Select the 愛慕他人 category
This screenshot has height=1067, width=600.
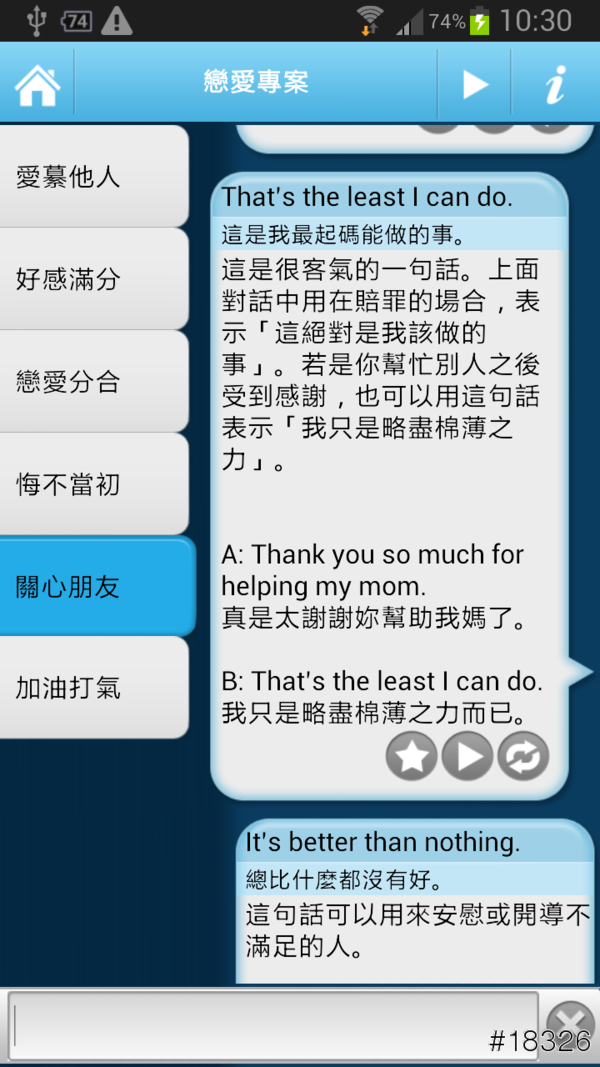pos(93,177)
